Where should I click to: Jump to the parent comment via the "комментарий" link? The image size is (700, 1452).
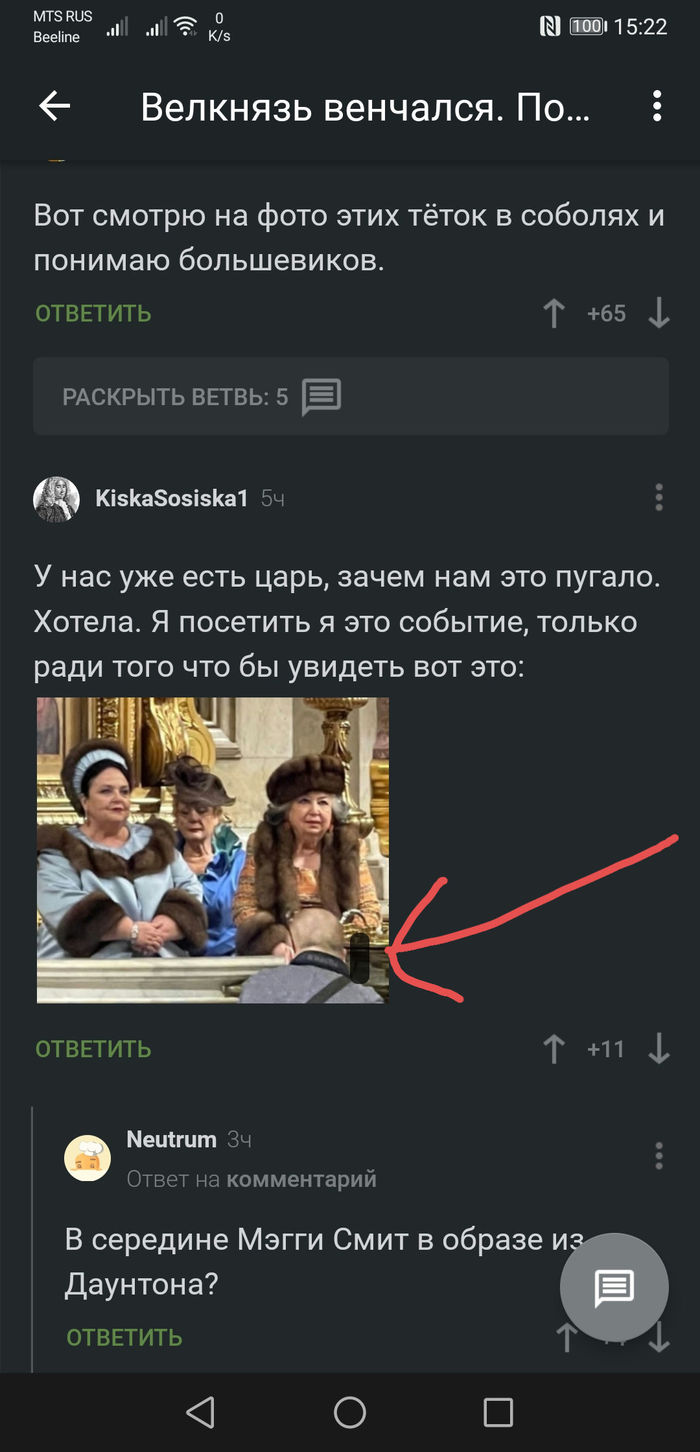301,1180
